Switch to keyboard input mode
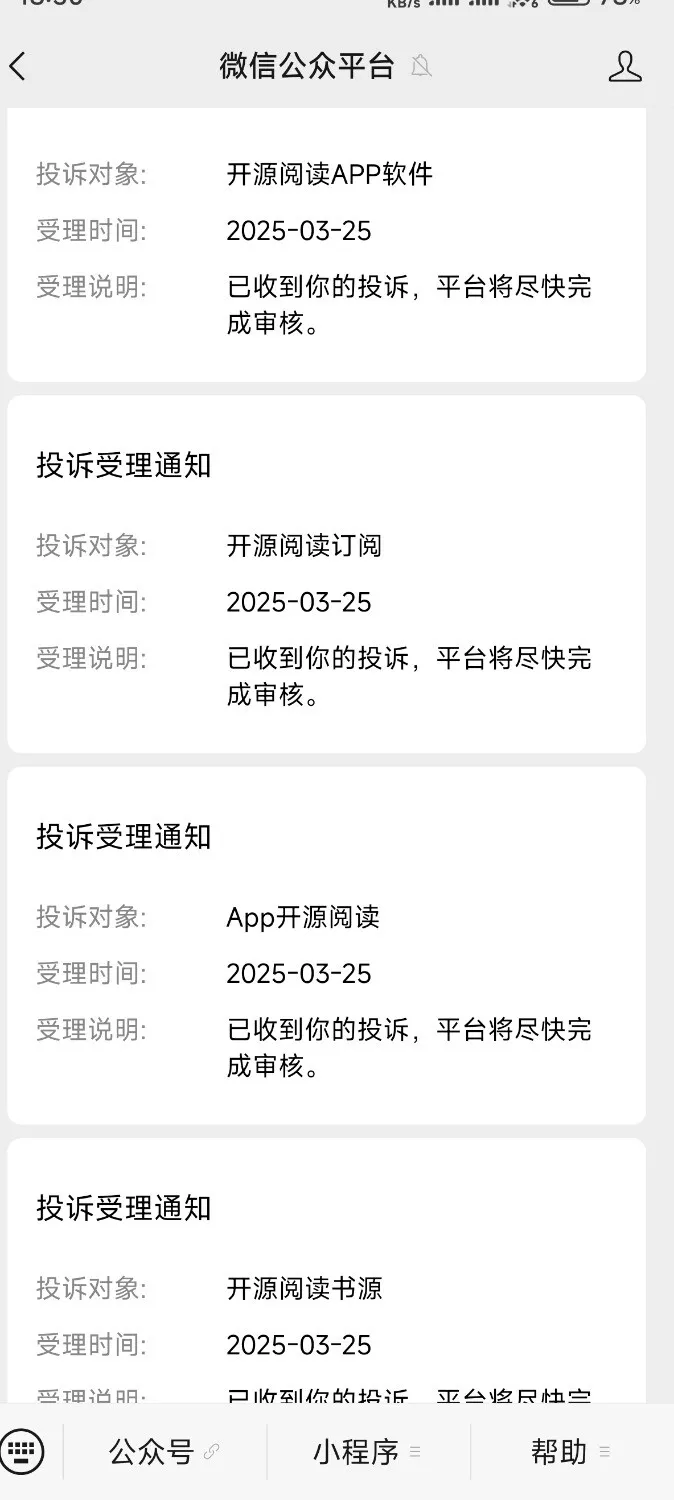The width and height of the screenshot is (674, 1500). [22, 1451]
